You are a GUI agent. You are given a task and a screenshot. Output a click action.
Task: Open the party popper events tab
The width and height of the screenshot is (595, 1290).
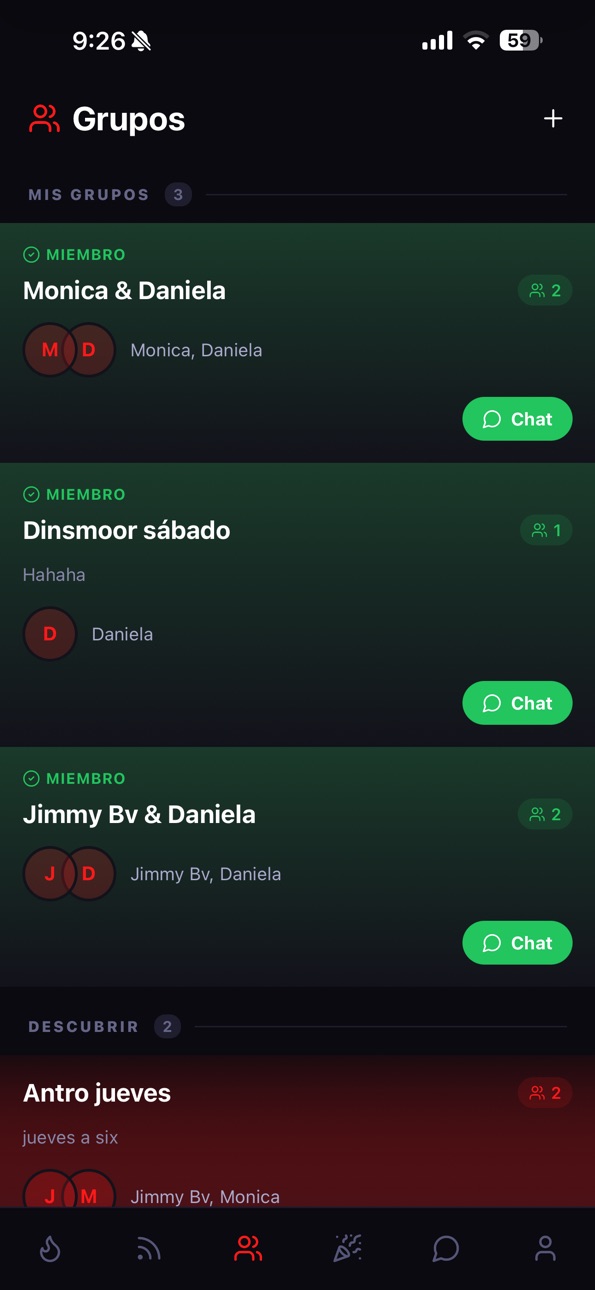347,1248
